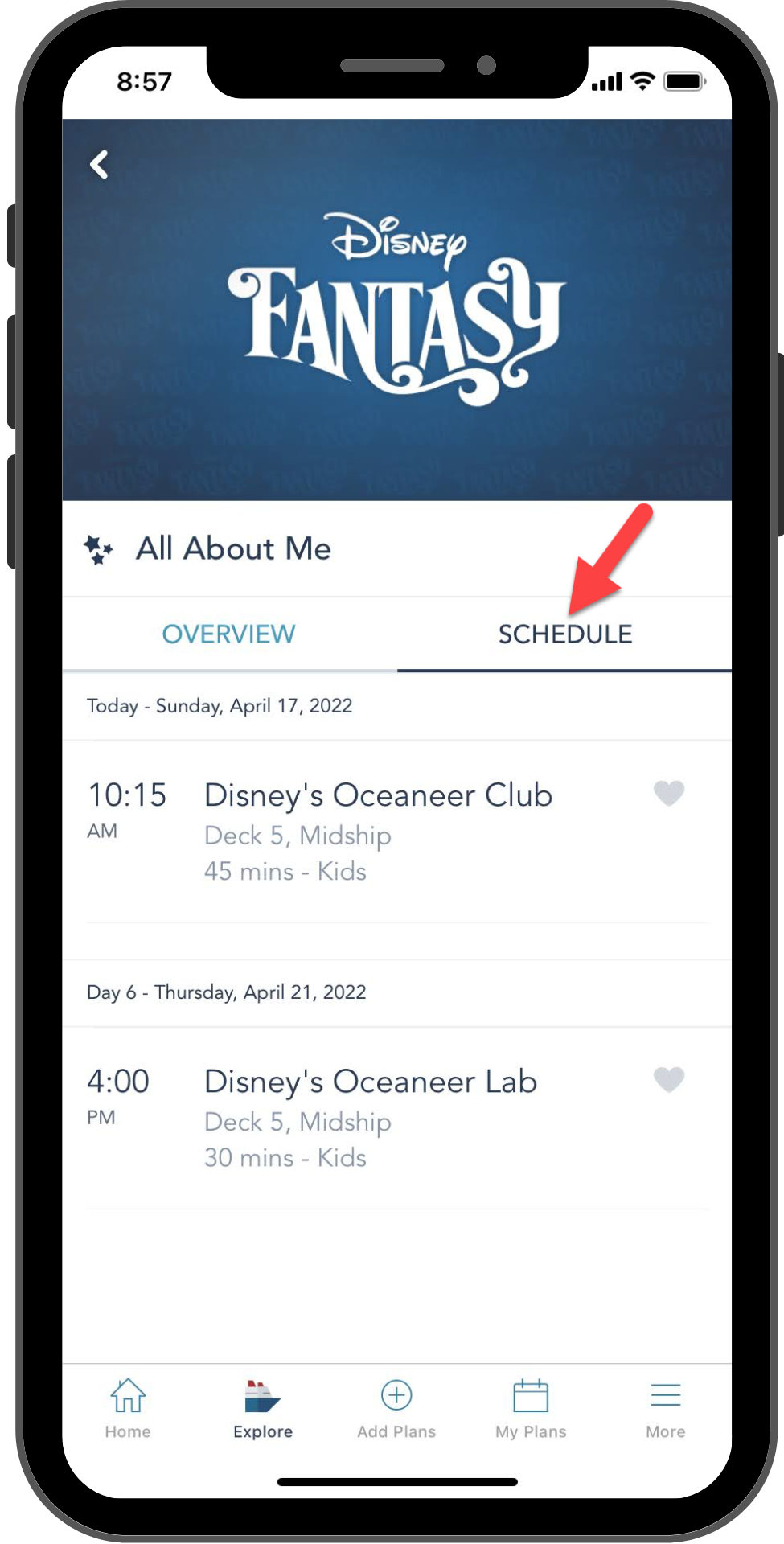Viewport: 784px width, 1544px height.
Task: Open the Explore tab
Action: coord(263,1409)
